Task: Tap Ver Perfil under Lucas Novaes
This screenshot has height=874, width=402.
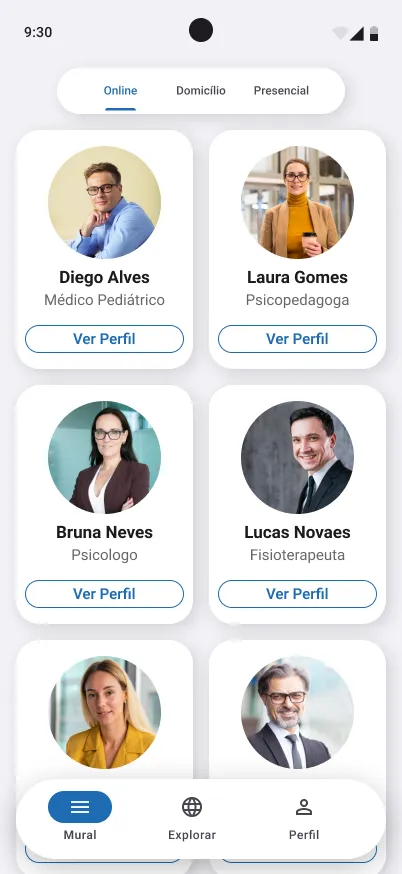Action: click(x=297, y=594)
